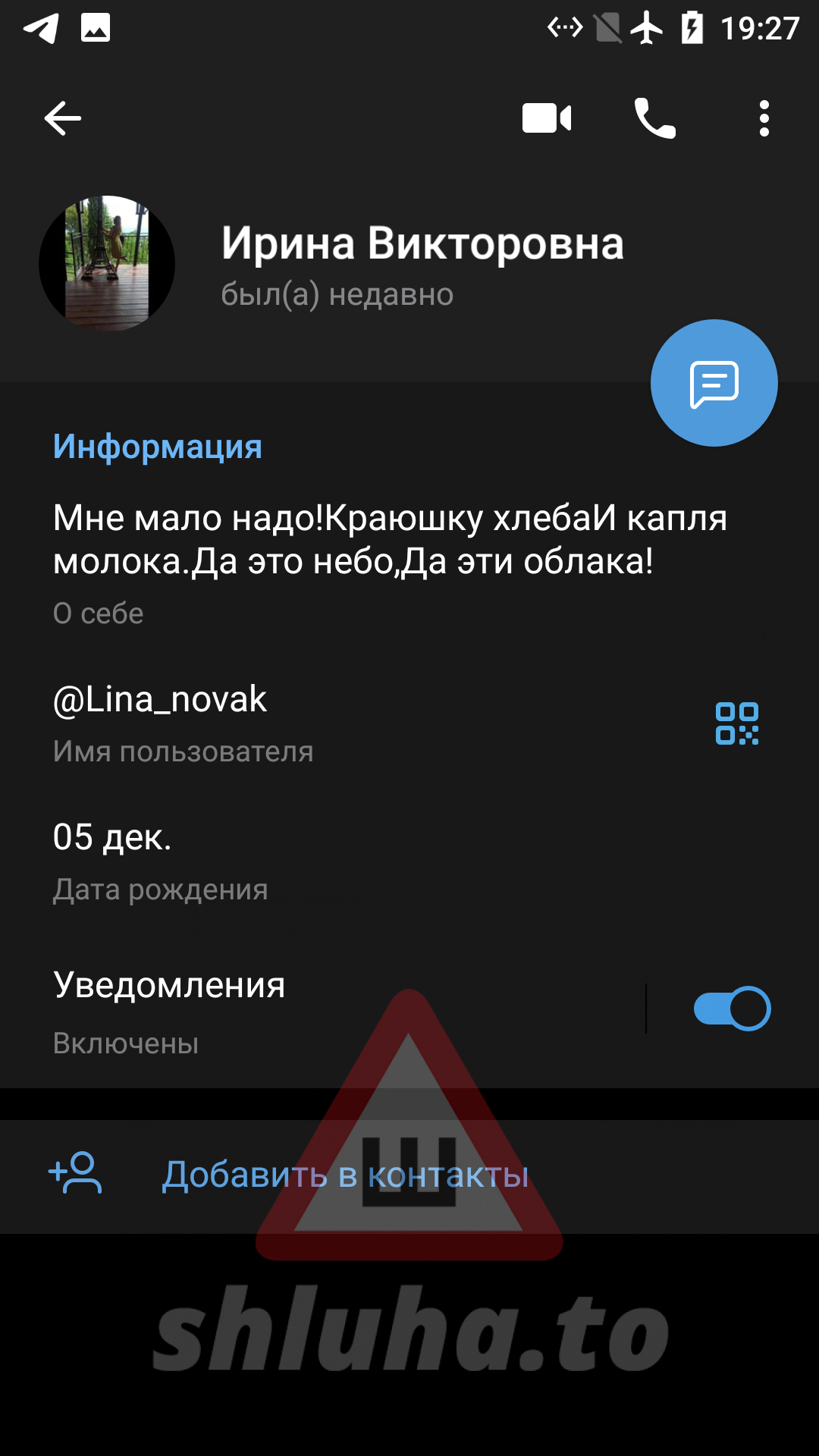Image resolution: width=819 pixels, height=1456 pixels.
Task: Open chat using the blue message button
Action: 714,383
